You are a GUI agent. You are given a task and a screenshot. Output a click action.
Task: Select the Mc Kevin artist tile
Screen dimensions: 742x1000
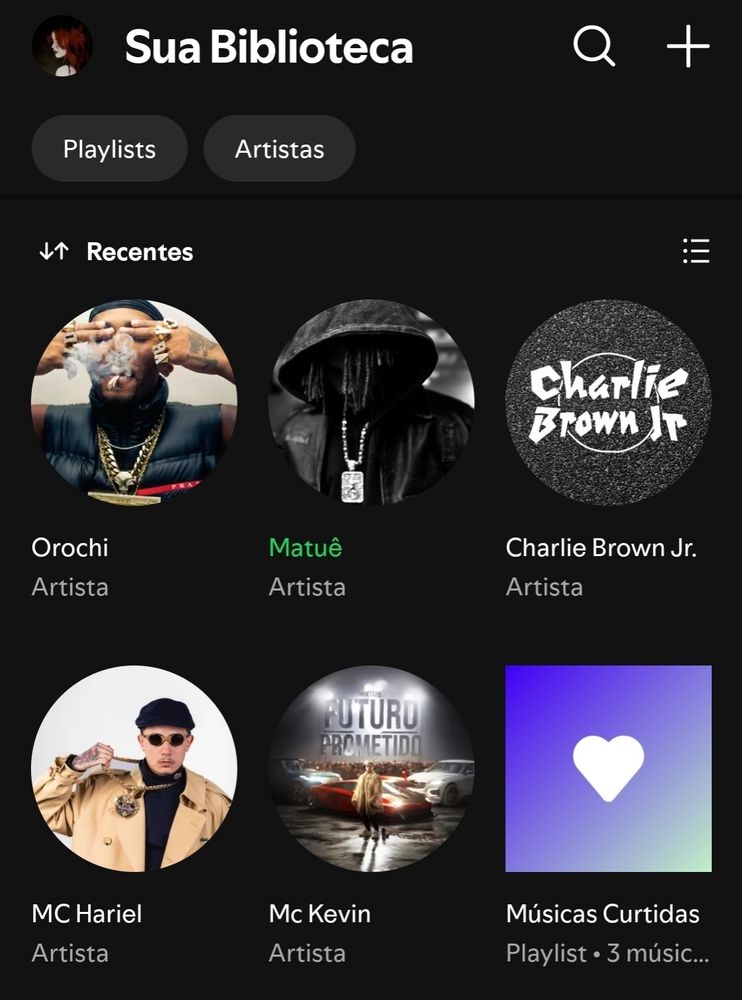coord(371,769)
